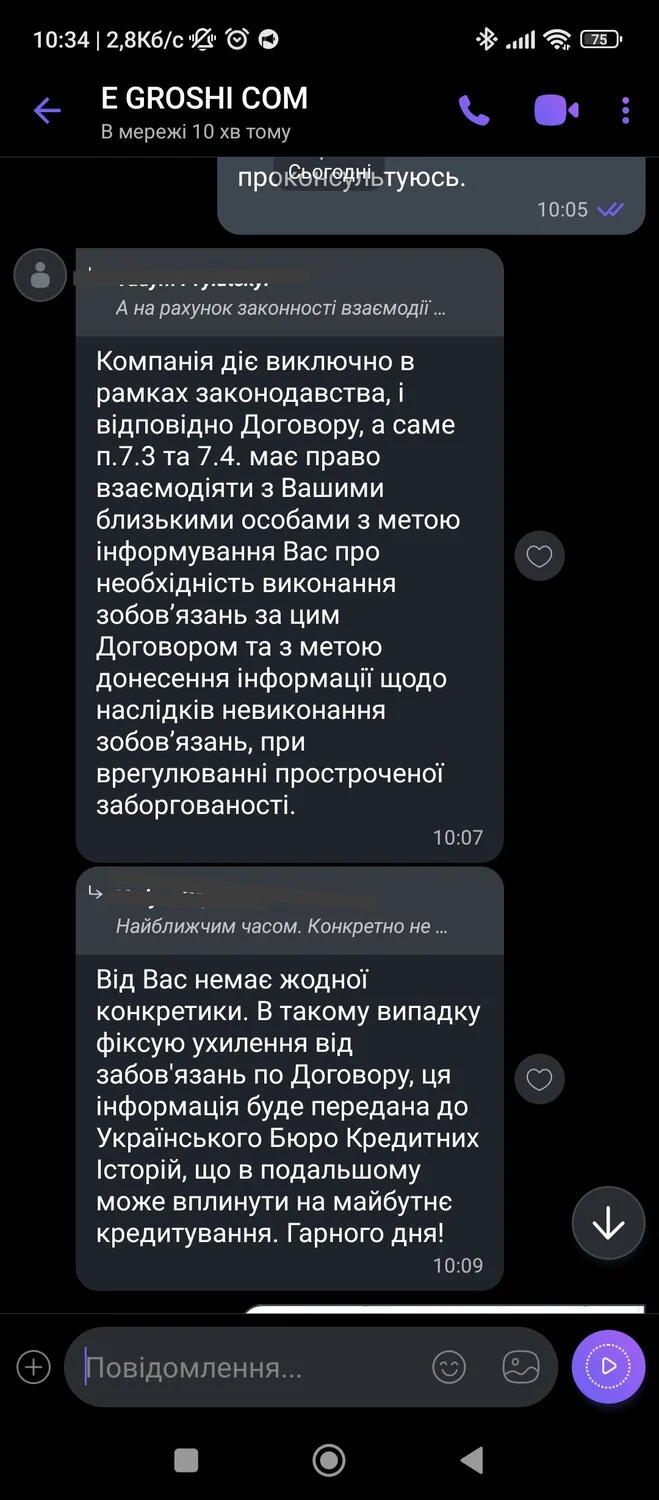Like the 10:09 message about Бюро Кредитних Історій
Screen dimensions: 659x1500
click(x=539, y=1079)
